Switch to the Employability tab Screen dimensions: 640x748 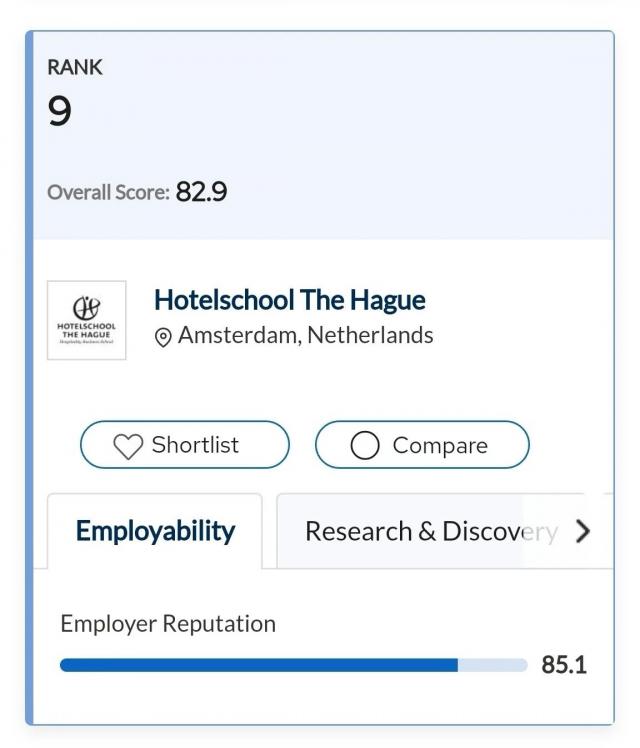pyautogui.click(x=155, y=531)
